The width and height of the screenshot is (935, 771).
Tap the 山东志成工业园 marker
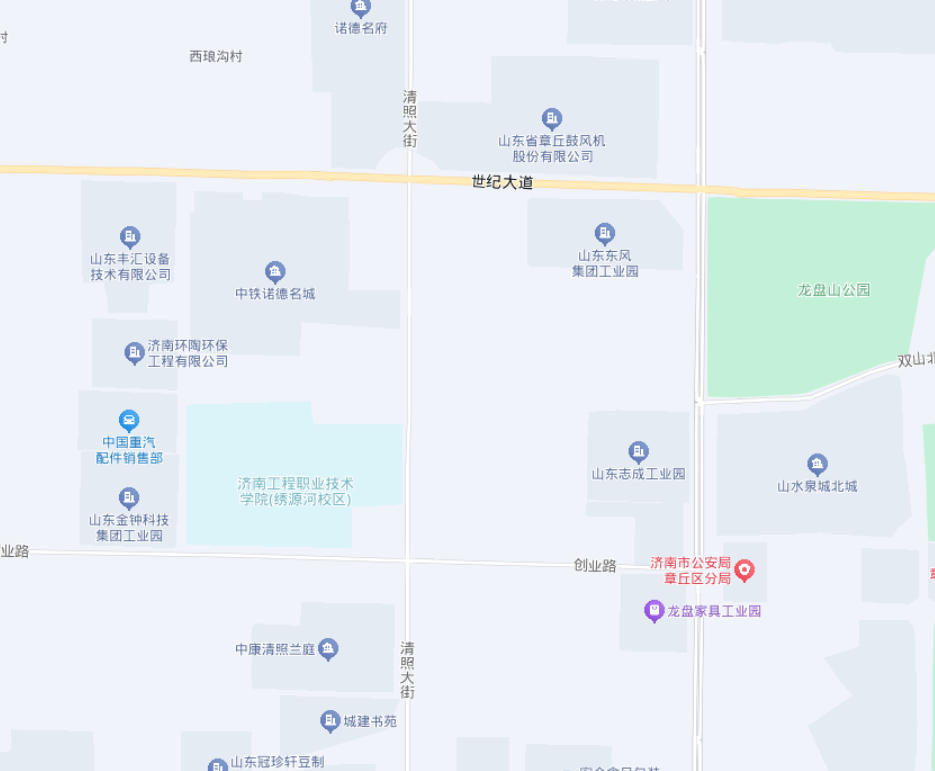638,452
